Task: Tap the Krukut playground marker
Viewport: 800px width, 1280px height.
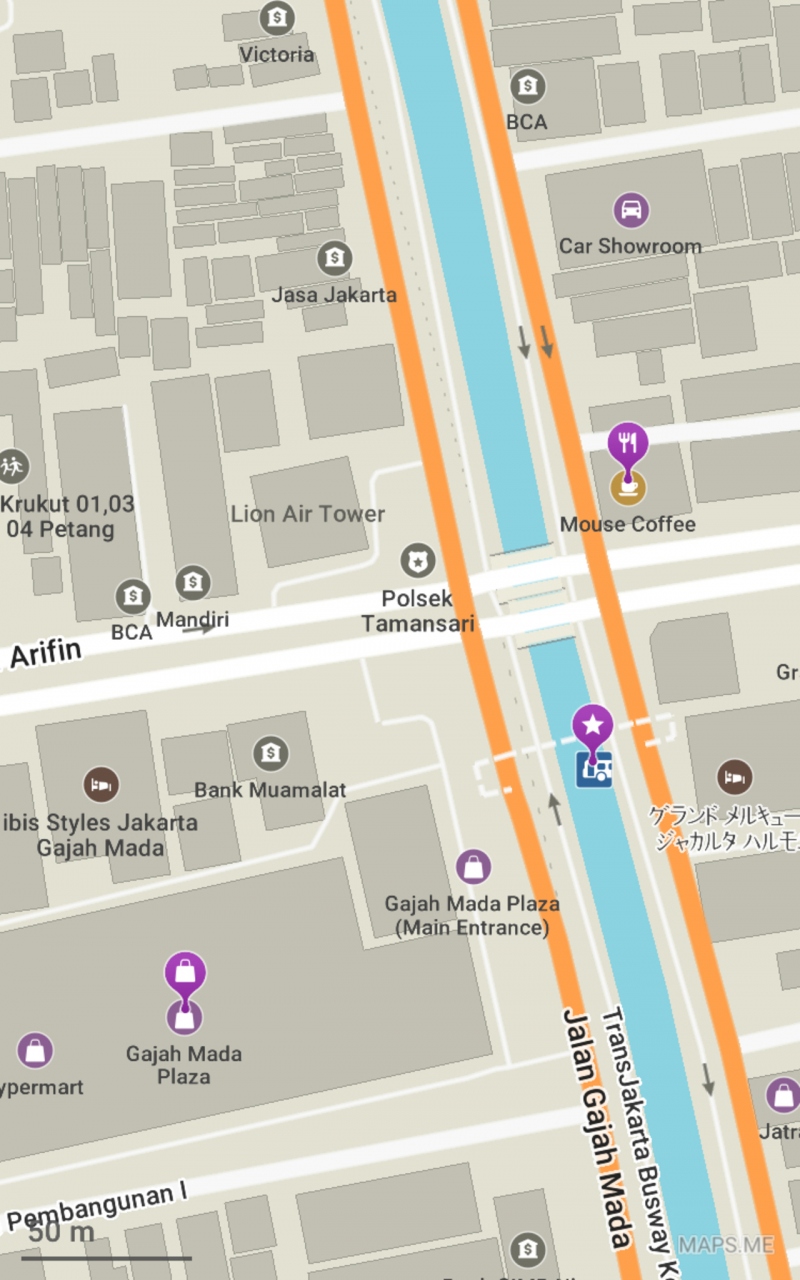Action: tap(12, 465)
